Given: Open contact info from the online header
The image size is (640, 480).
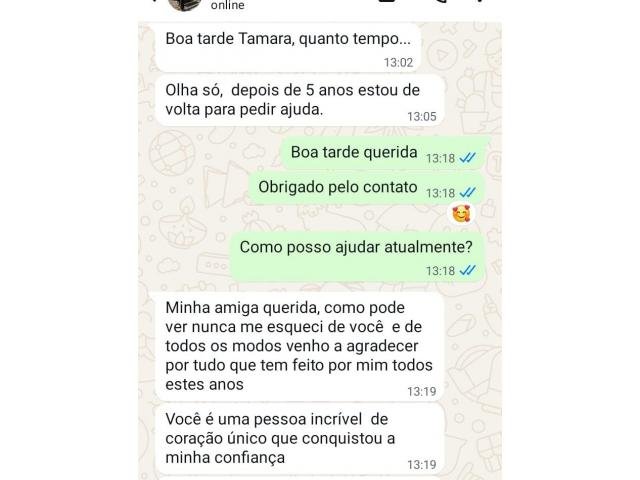Looking at the screenshot, I should [x=227, y=5].
